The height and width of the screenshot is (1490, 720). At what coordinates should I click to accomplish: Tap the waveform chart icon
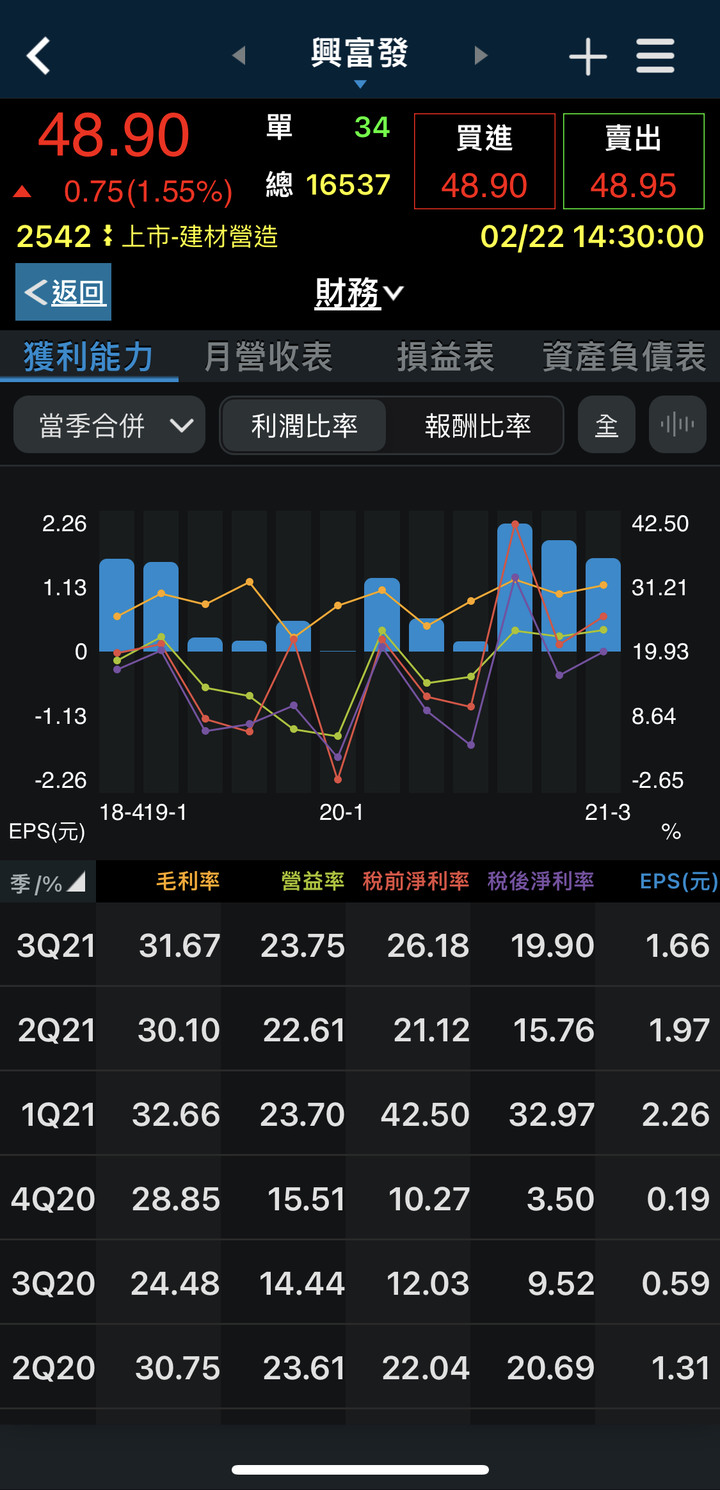(677, 425)
